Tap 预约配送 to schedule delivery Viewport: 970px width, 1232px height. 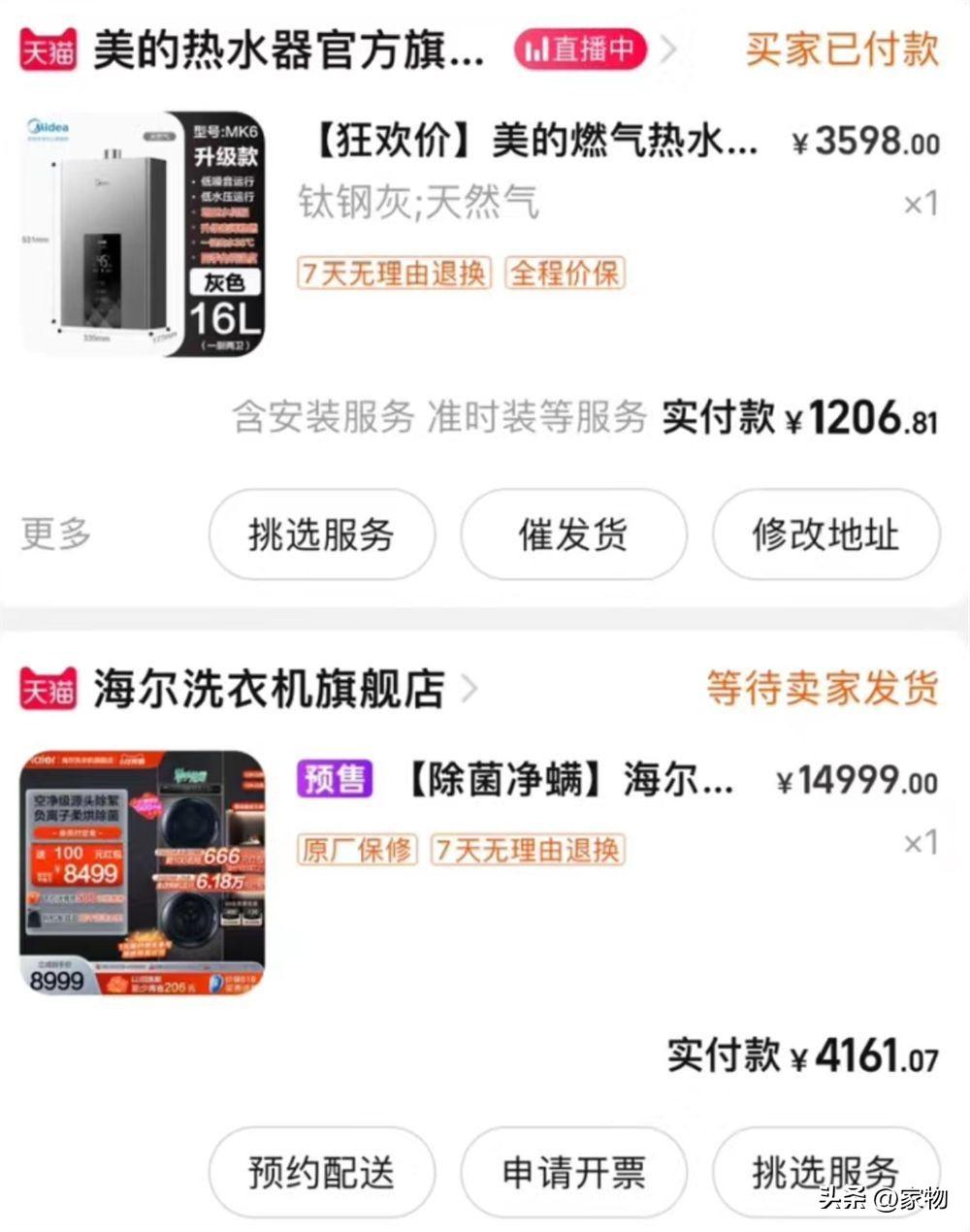click(x=321, y=1172)
